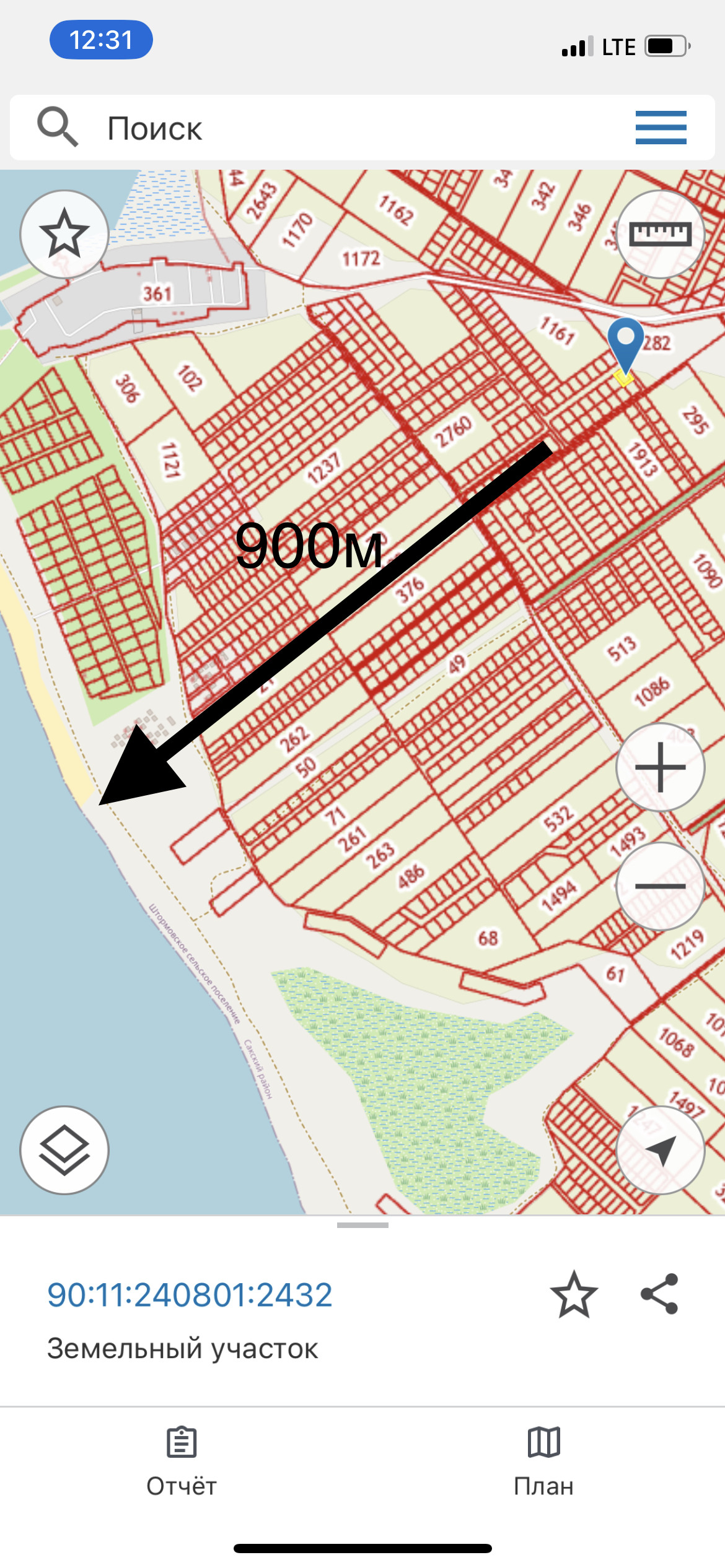Zoom out of the map
The height and width of the screenshot is (1568, 725).
click(661, 886)
